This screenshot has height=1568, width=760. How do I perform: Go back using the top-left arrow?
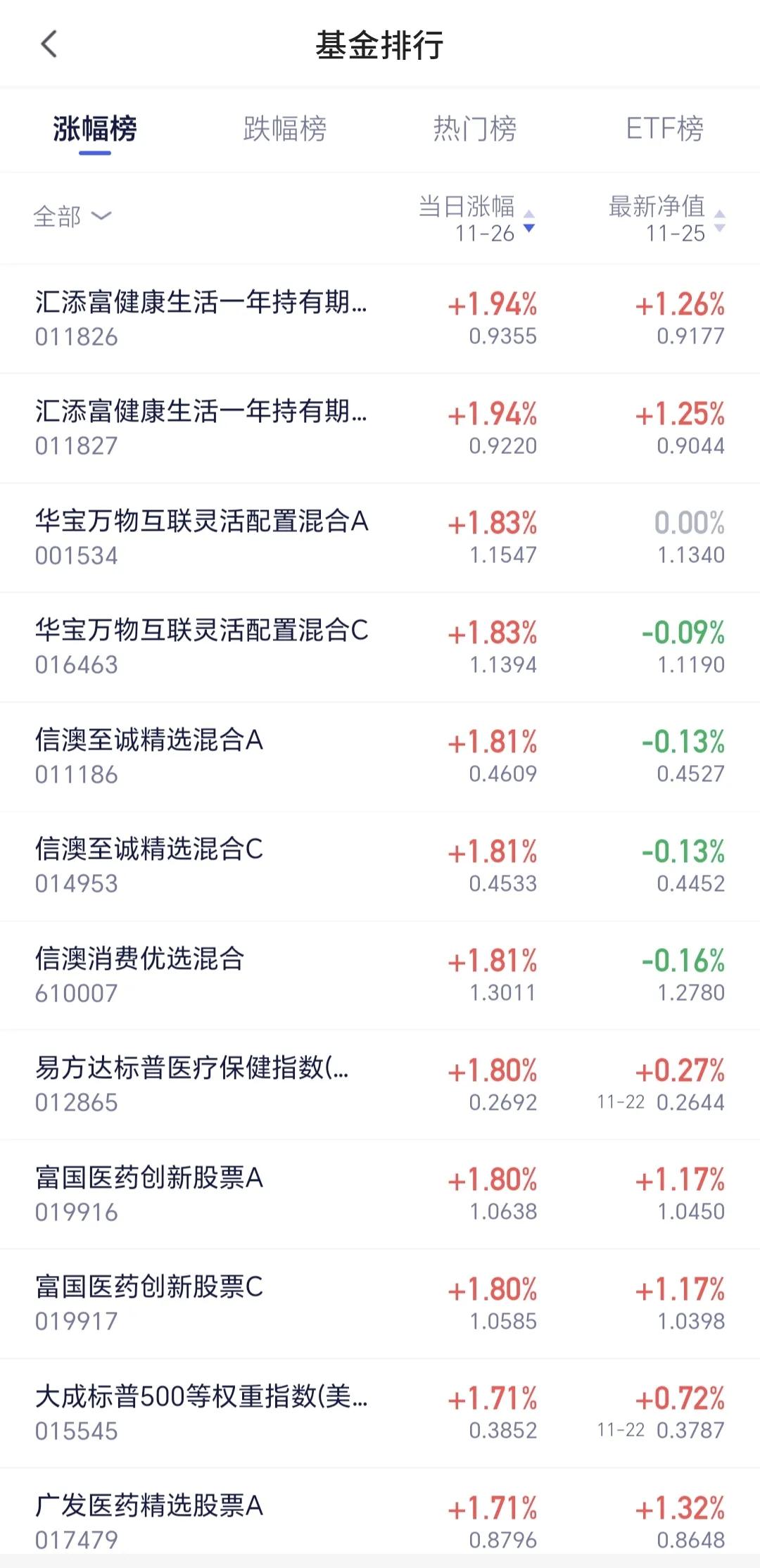click(x=49, y=44)
